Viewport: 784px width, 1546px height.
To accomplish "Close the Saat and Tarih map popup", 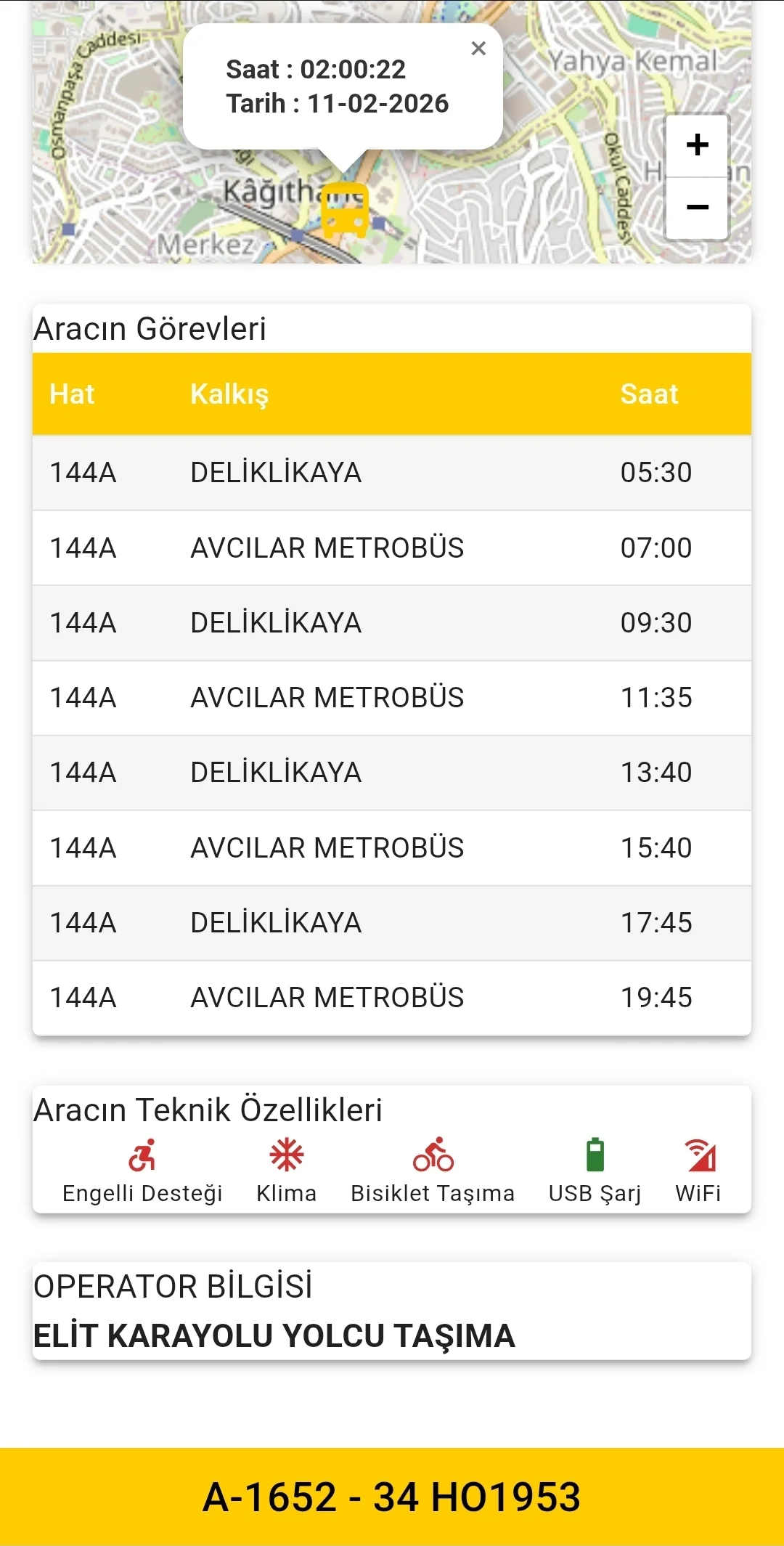I will (478, 49).
